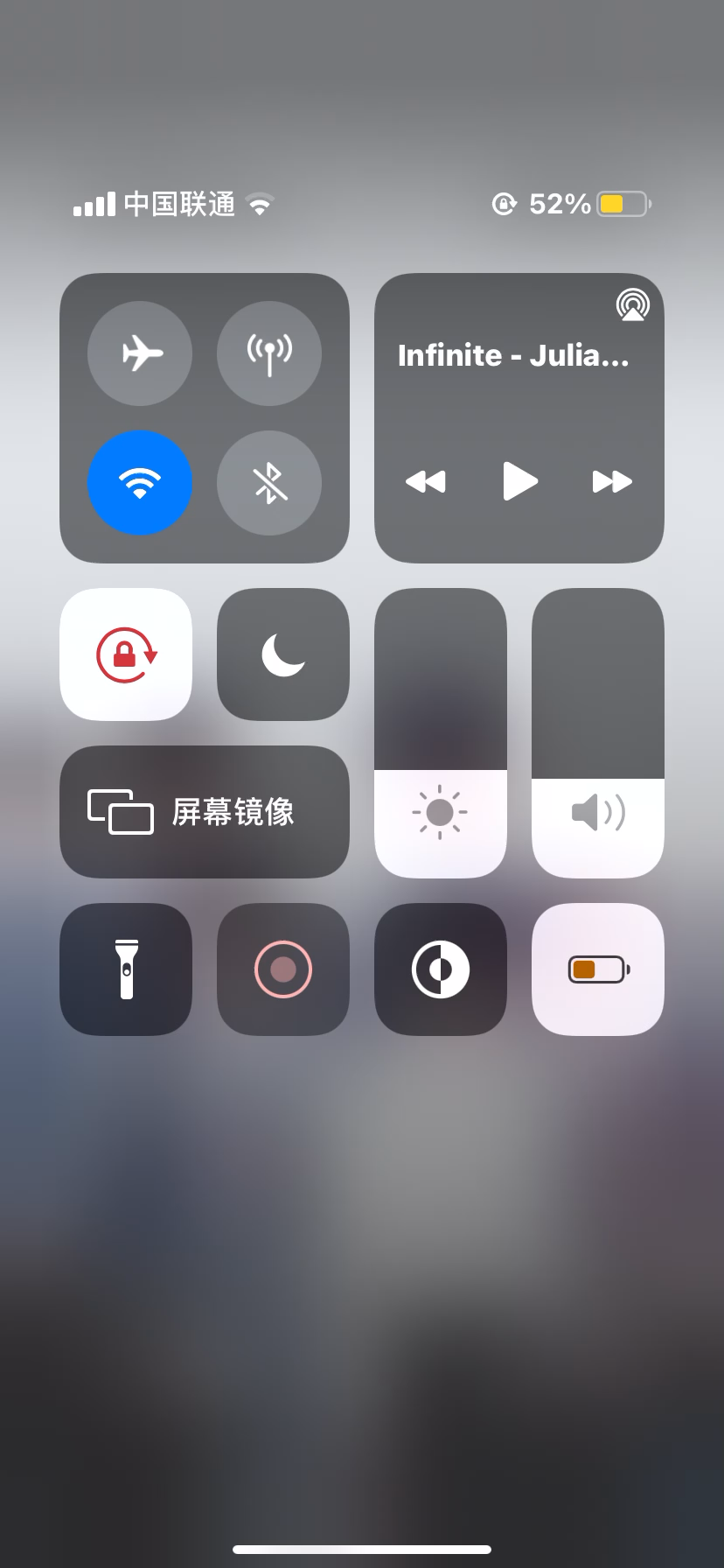Open 屏幕镜像 screen mirroring
Image resolution: width=724 pixels, height=1568 pixels.
pos(205,812)
